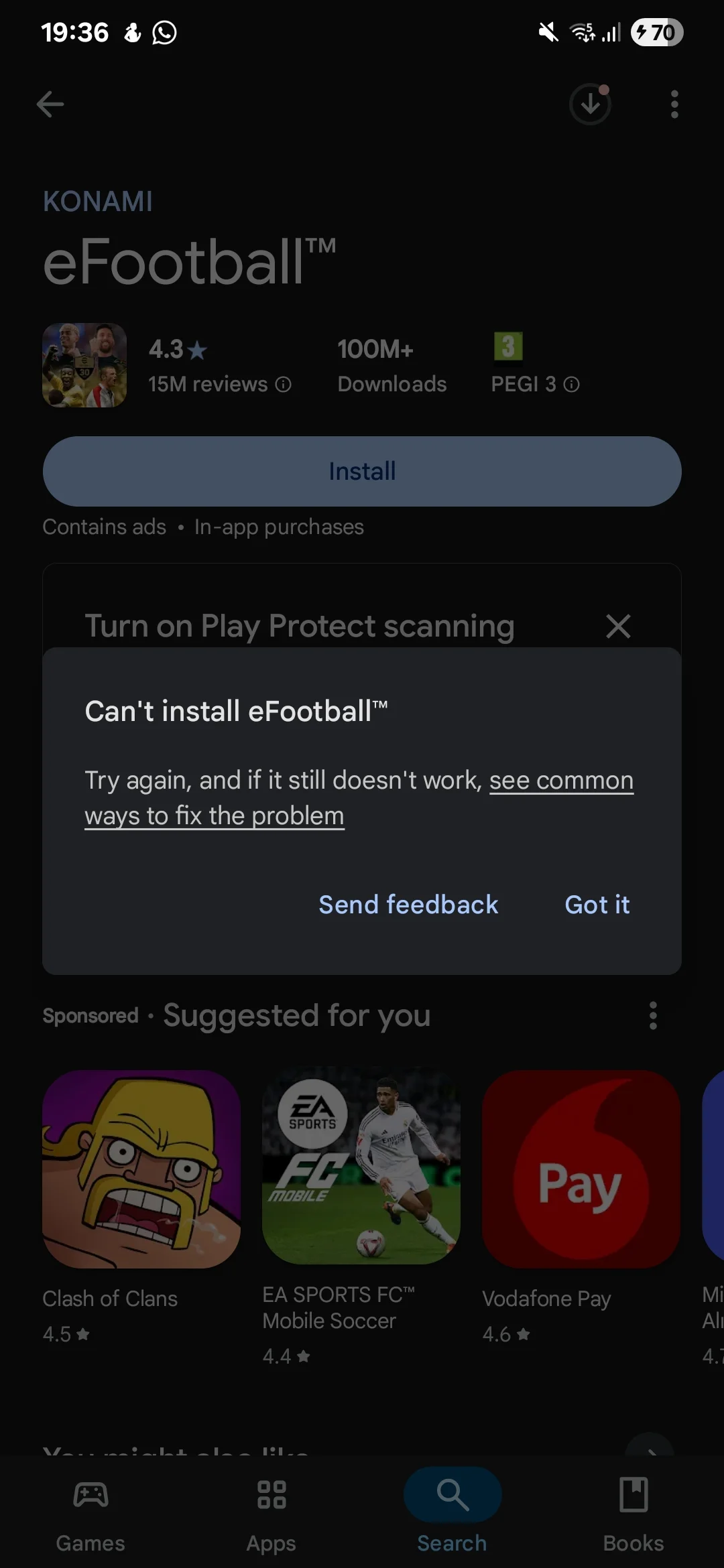Open the KONAMI developer page
This screenshot has width=724, height=1568.
coord(98,202)
